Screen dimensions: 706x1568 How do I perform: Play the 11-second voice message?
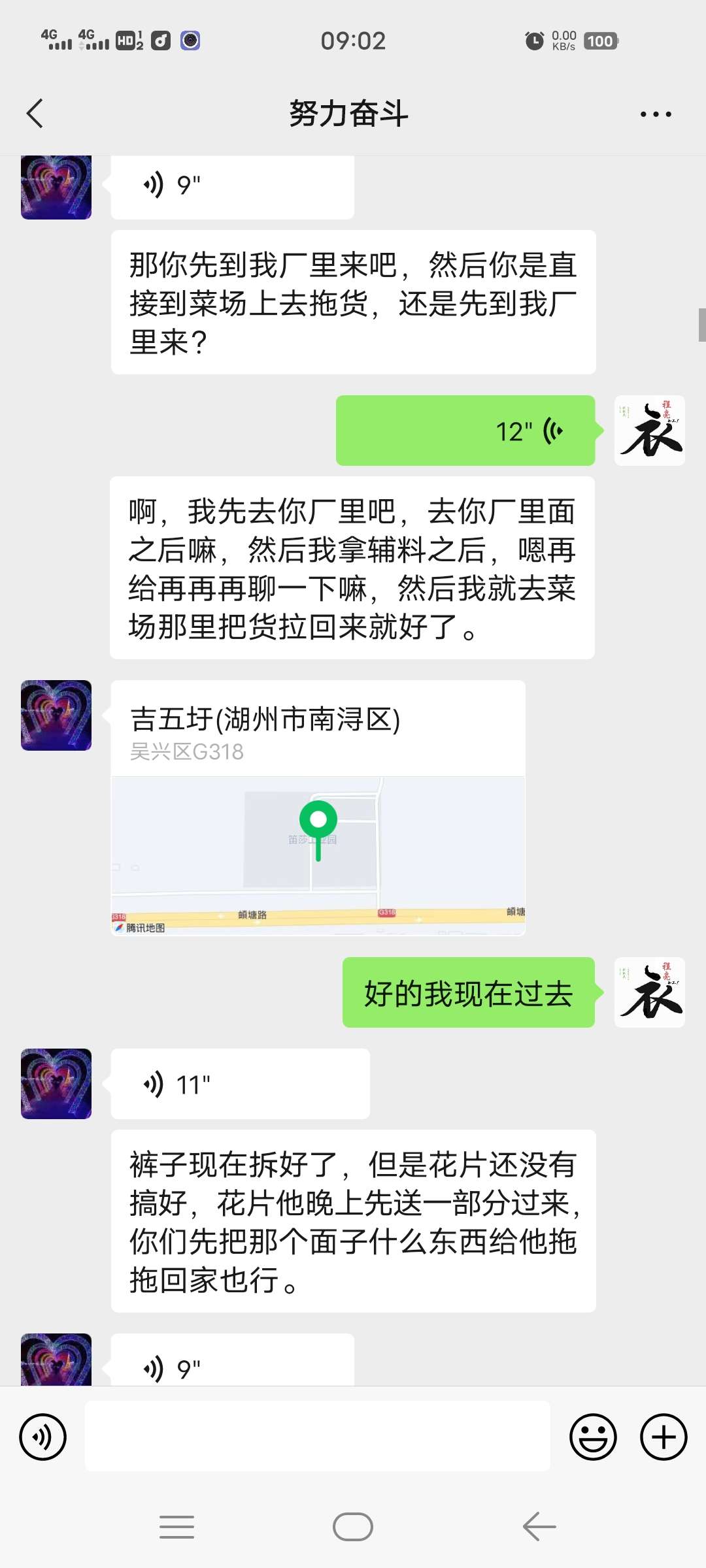pos(240,1083)
